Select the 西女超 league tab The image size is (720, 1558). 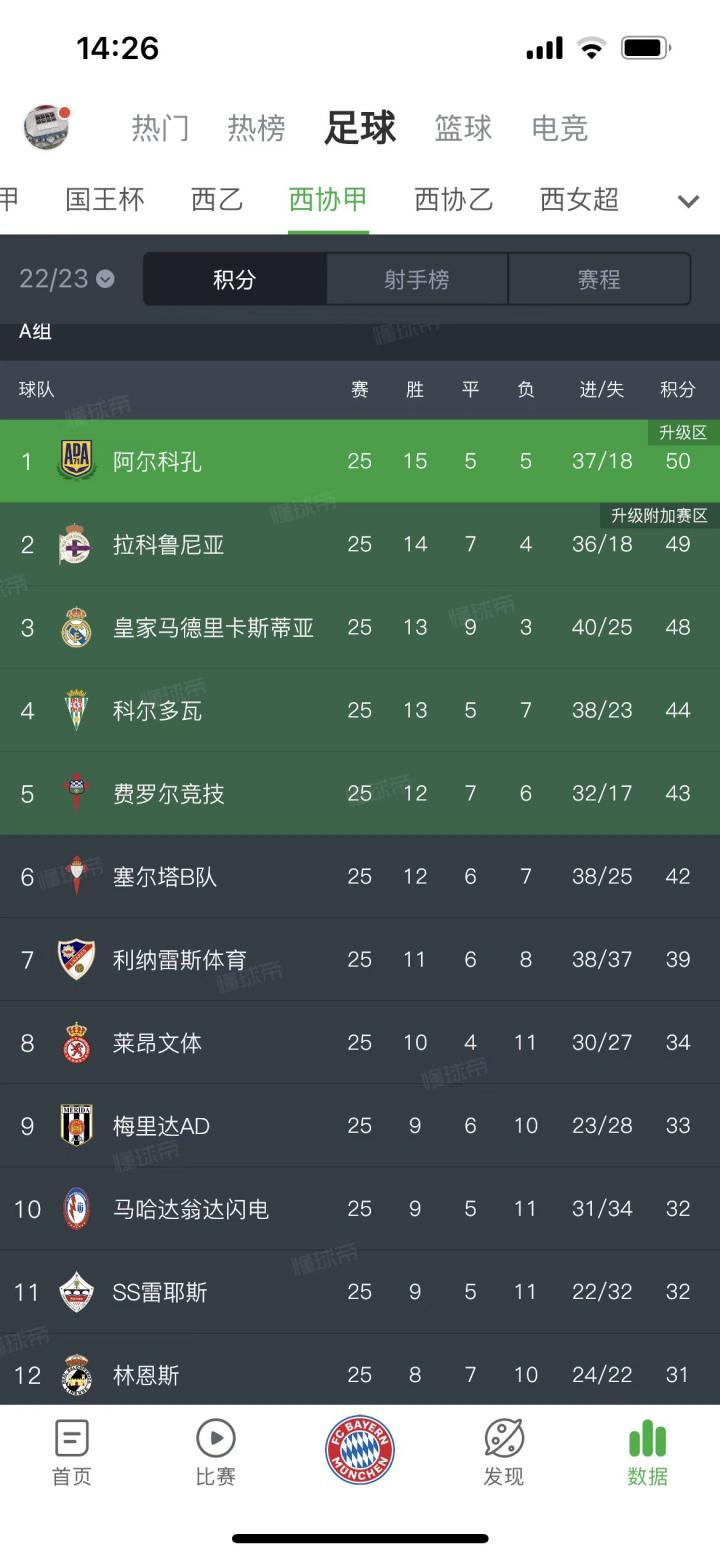pos(579,200)
